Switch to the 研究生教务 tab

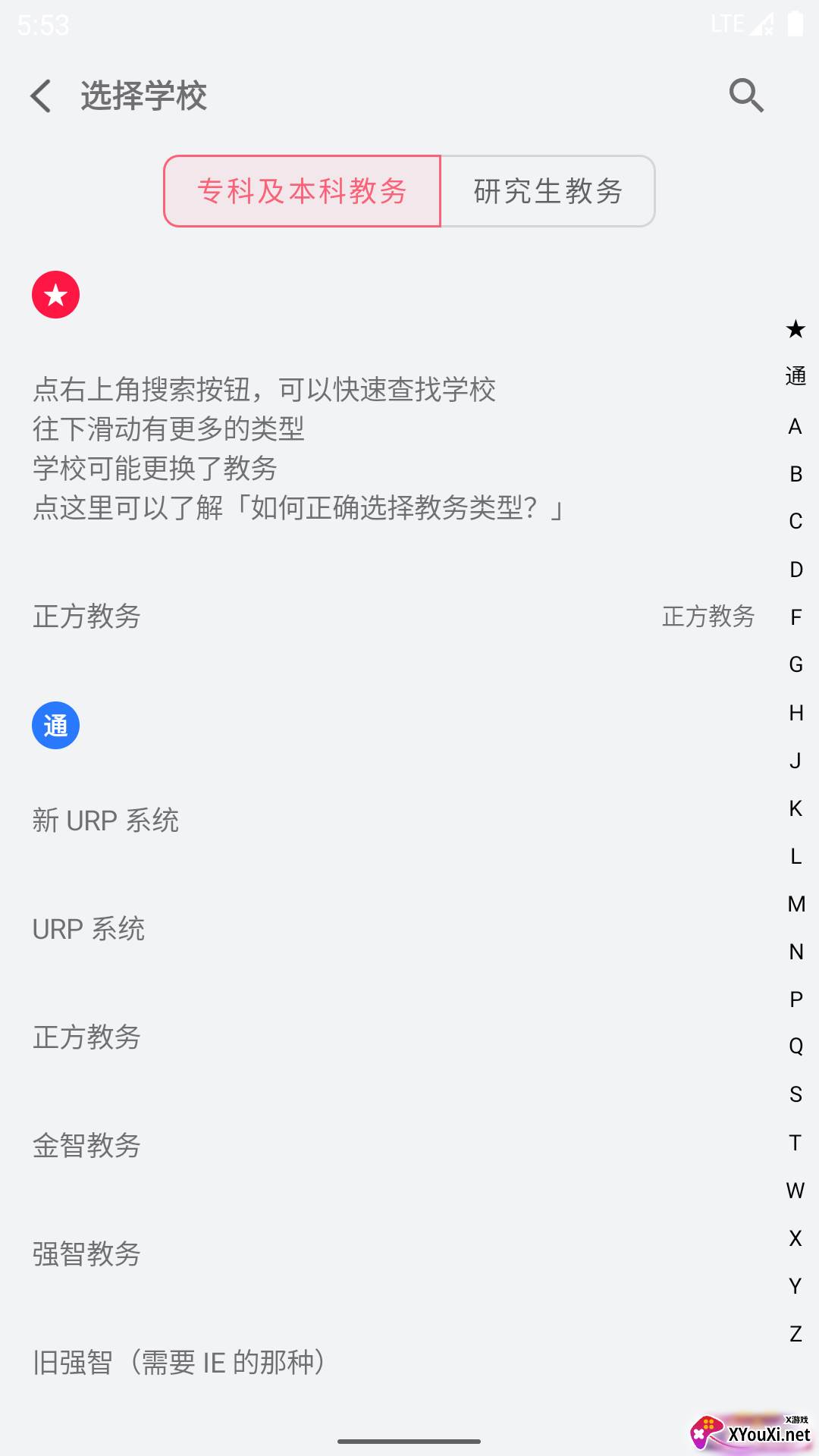point(548,191)
